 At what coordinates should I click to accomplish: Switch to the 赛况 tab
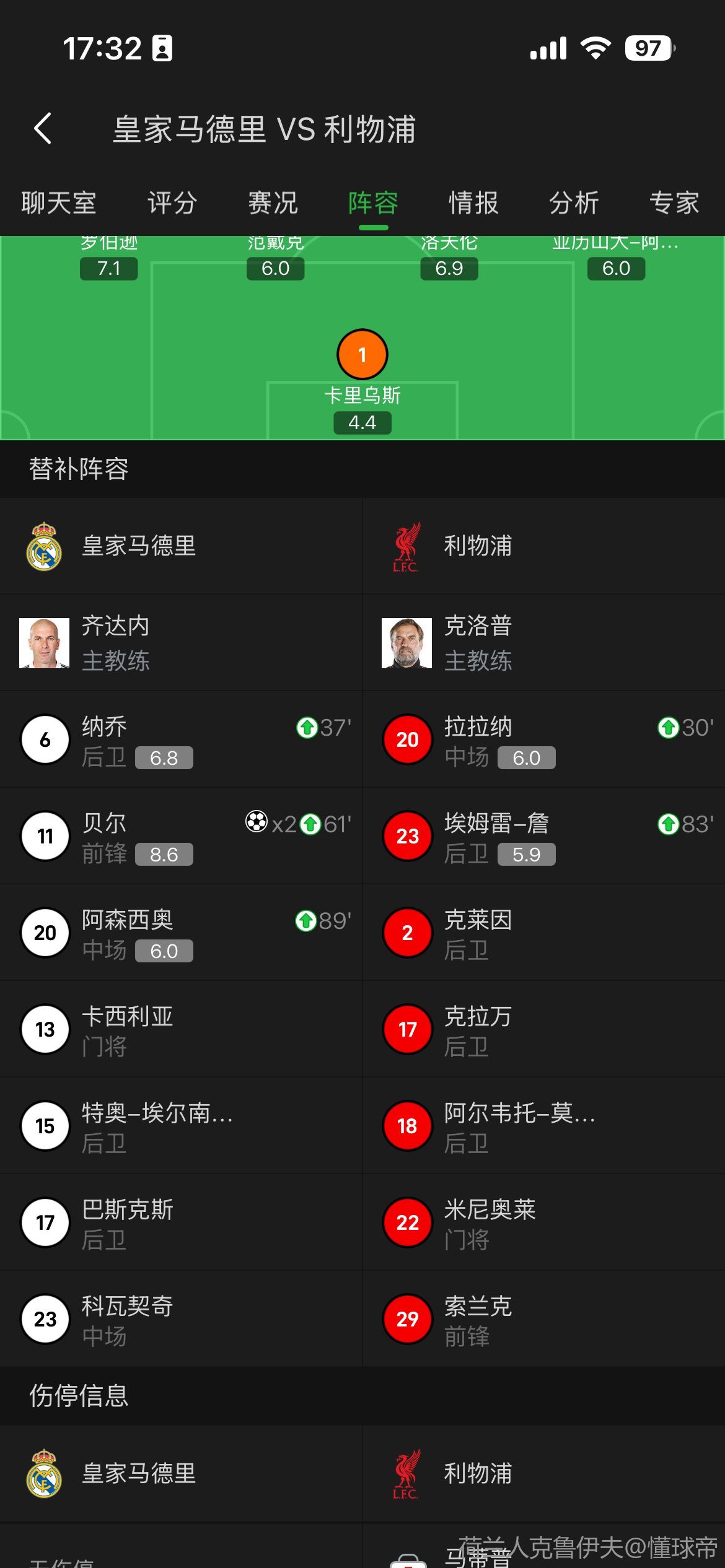[x=273, y=203]
